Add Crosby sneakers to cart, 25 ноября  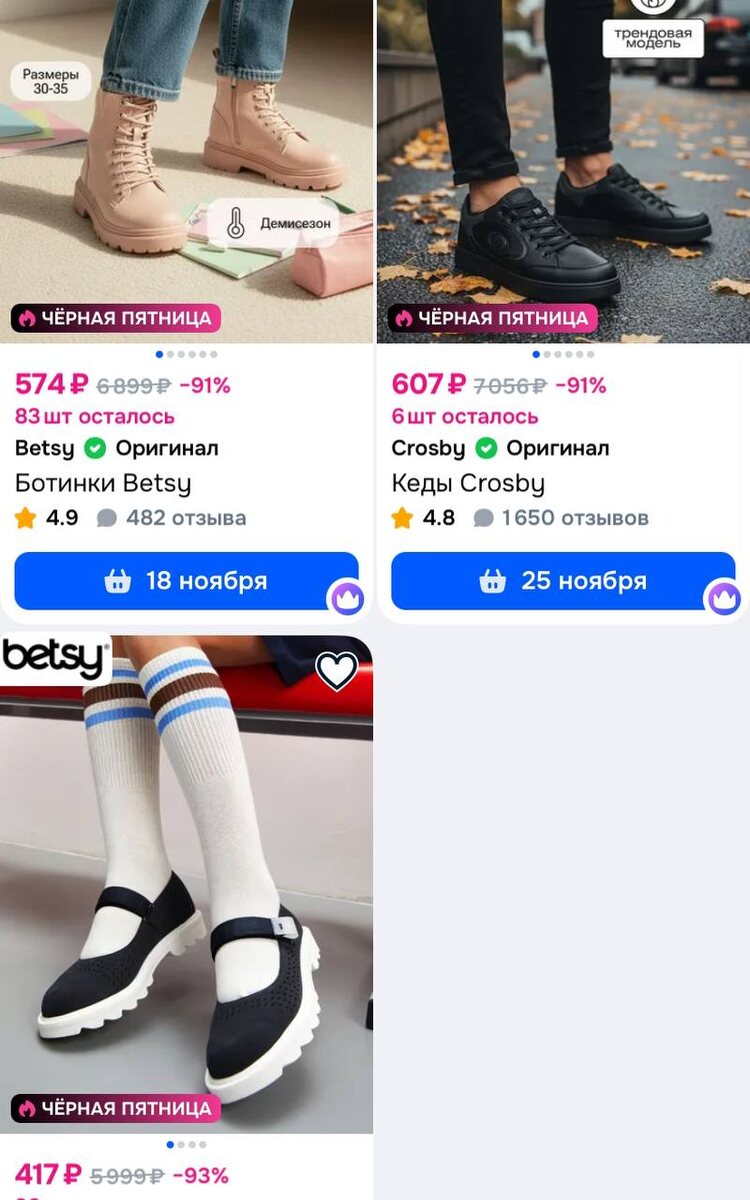(563, 581)
